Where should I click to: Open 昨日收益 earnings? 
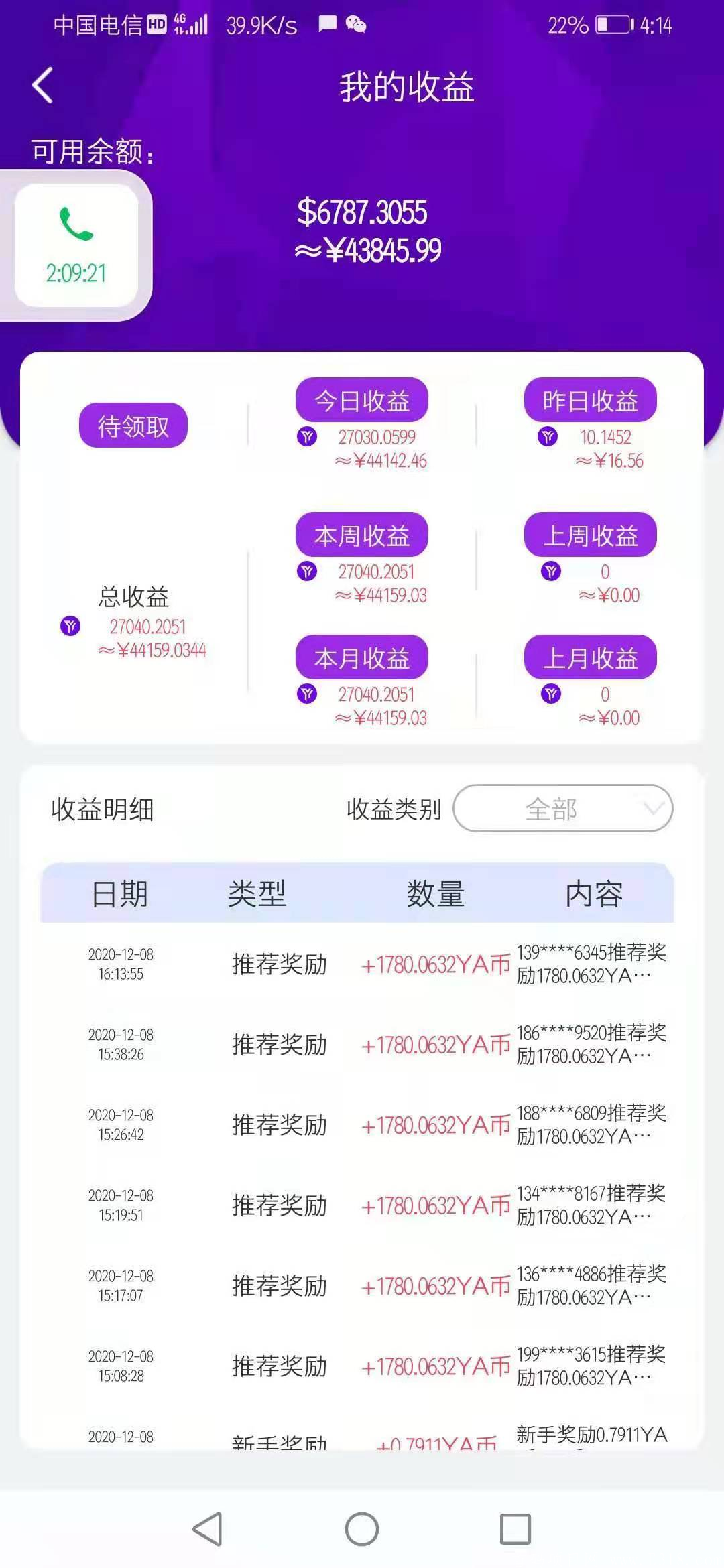coord(590,401)
